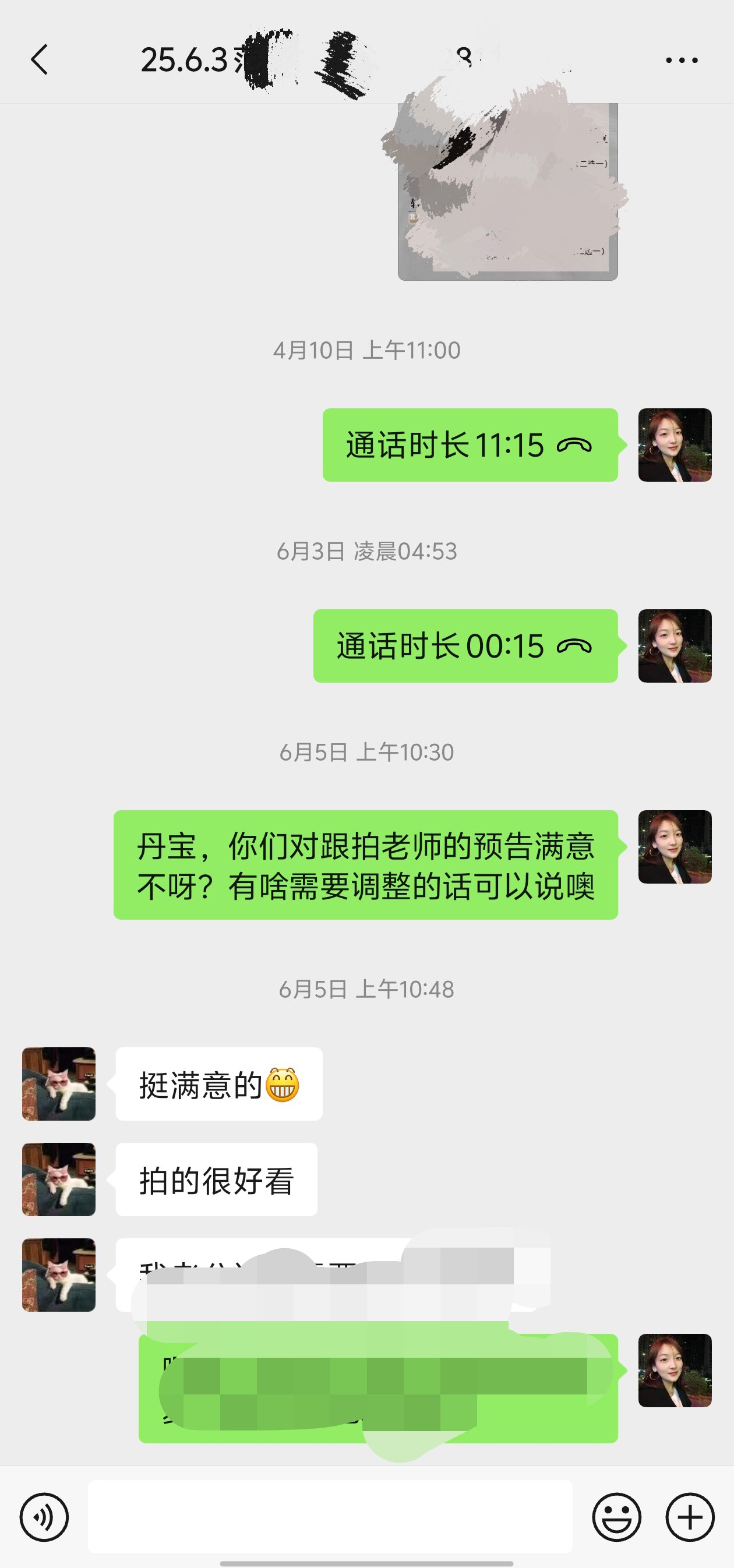Open the shared image at the top
Viewport: 734px width, 1568px height.
click(x=507, y=191)
